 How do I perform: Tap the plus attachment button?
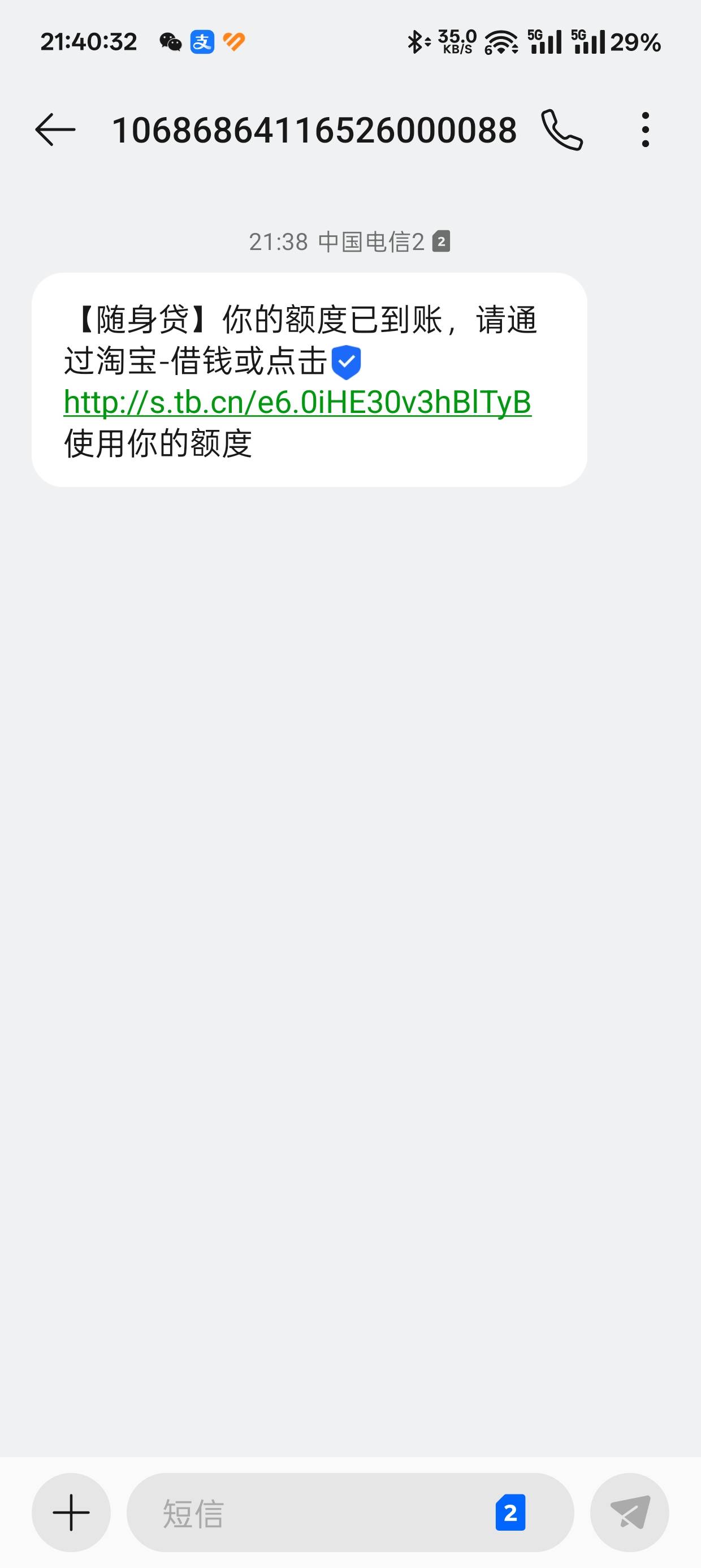click(x=71, y=1513)
